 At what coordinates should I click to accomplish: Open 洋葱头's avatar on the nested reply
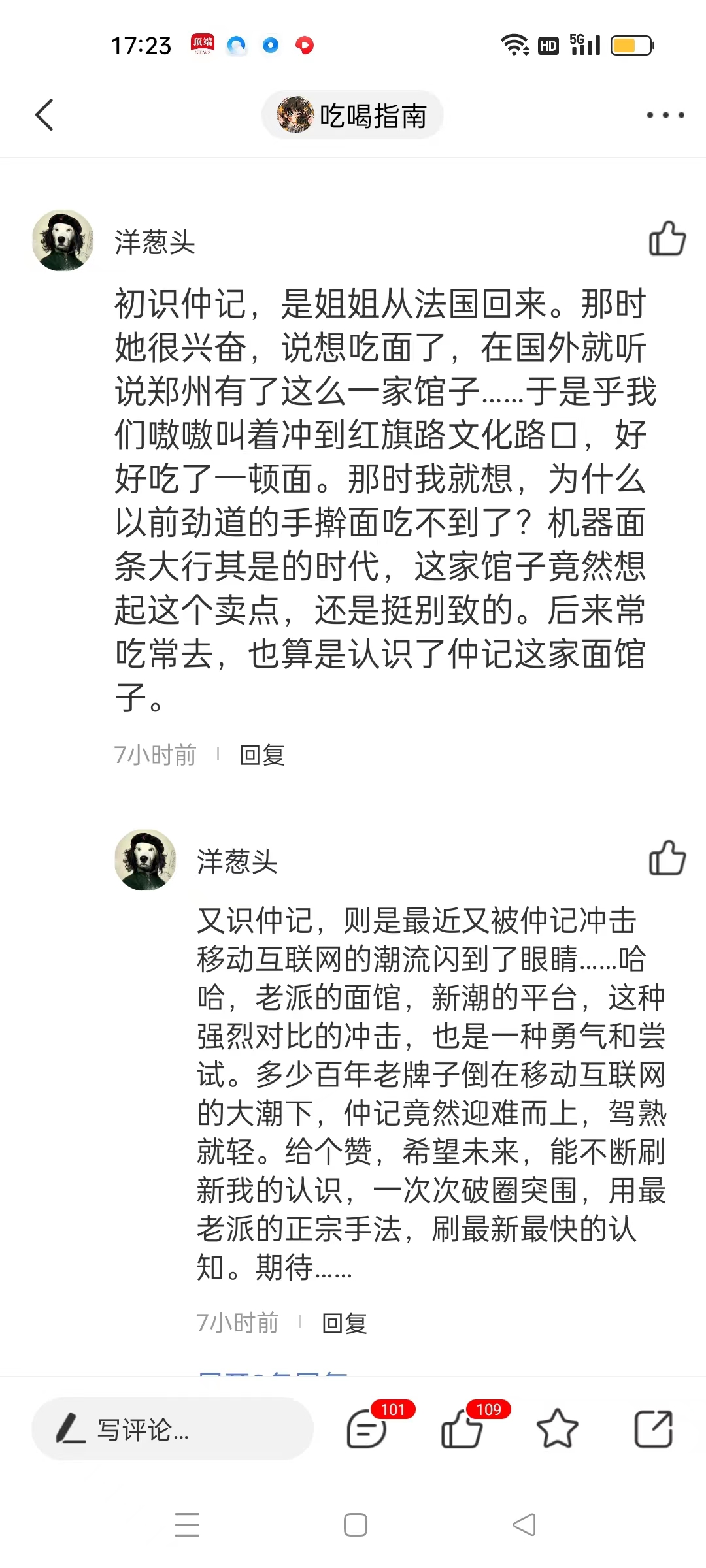tap(145, 860)
